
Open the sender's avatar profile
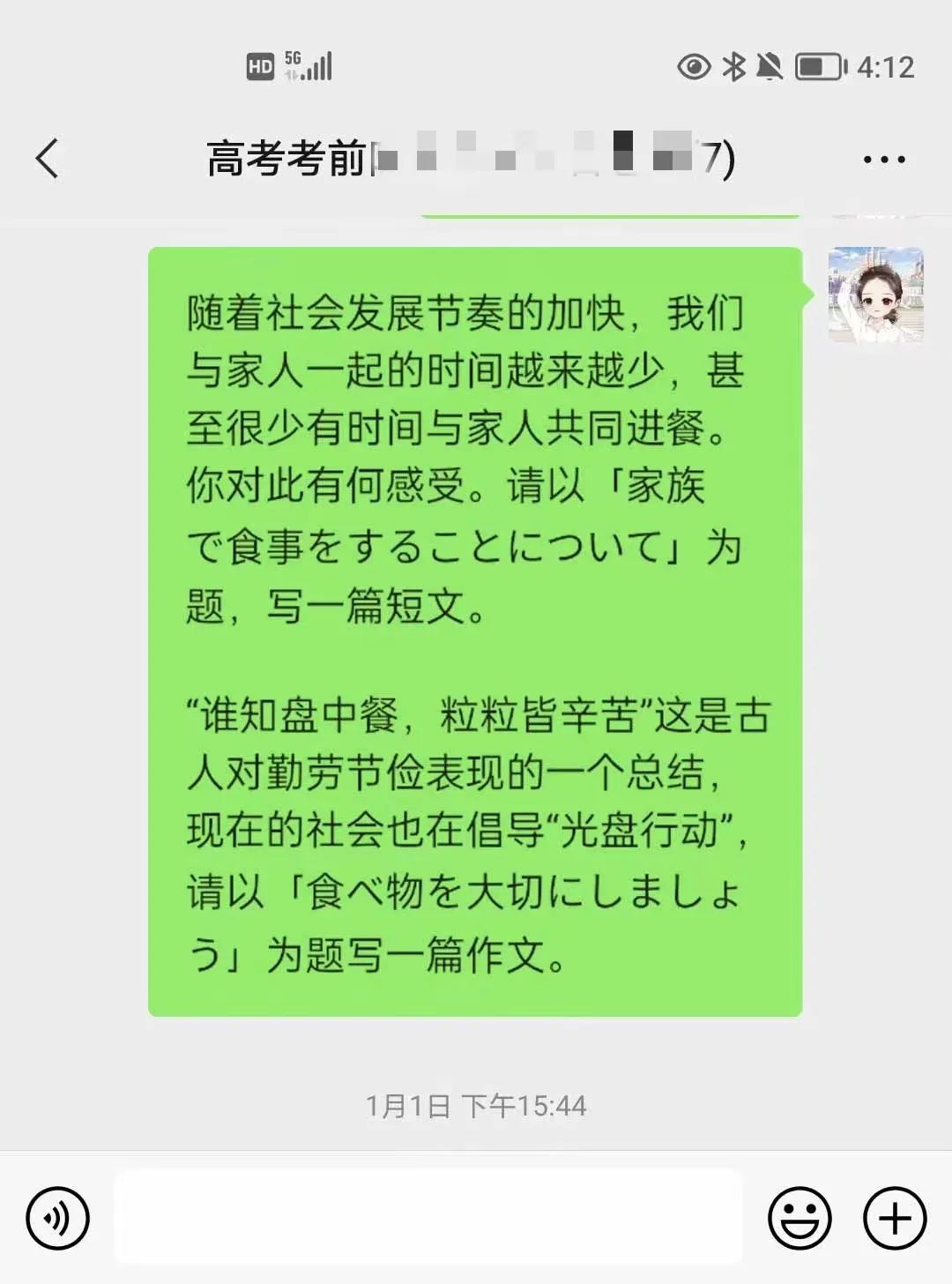coord(875,295)
